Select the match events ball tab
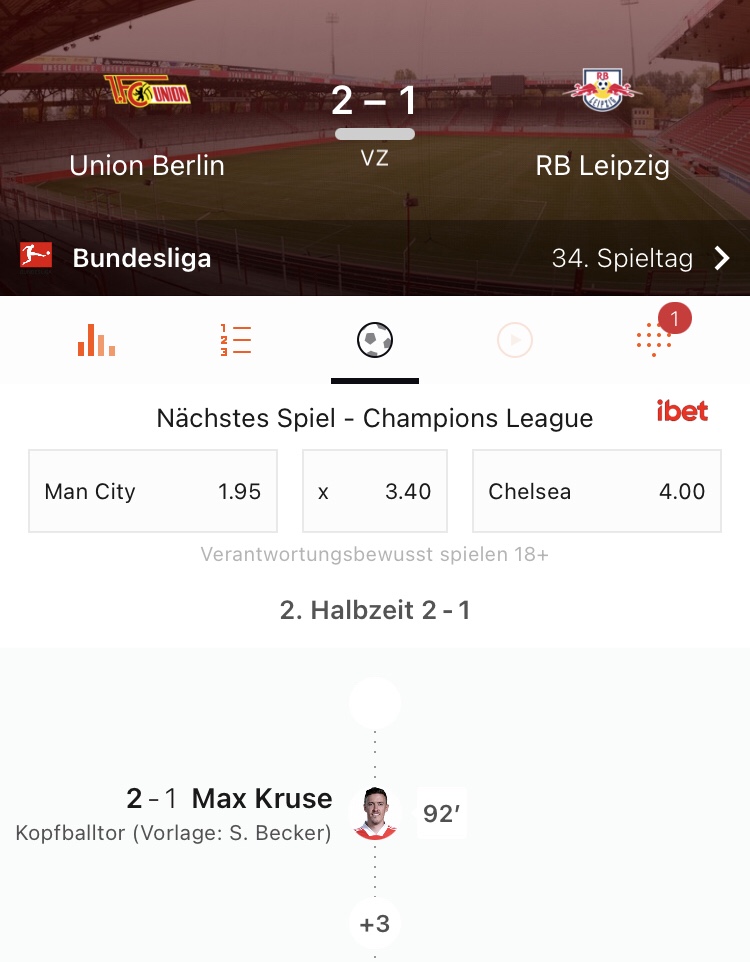The width and height of the screenshot is (750, 962). (375, 341)
